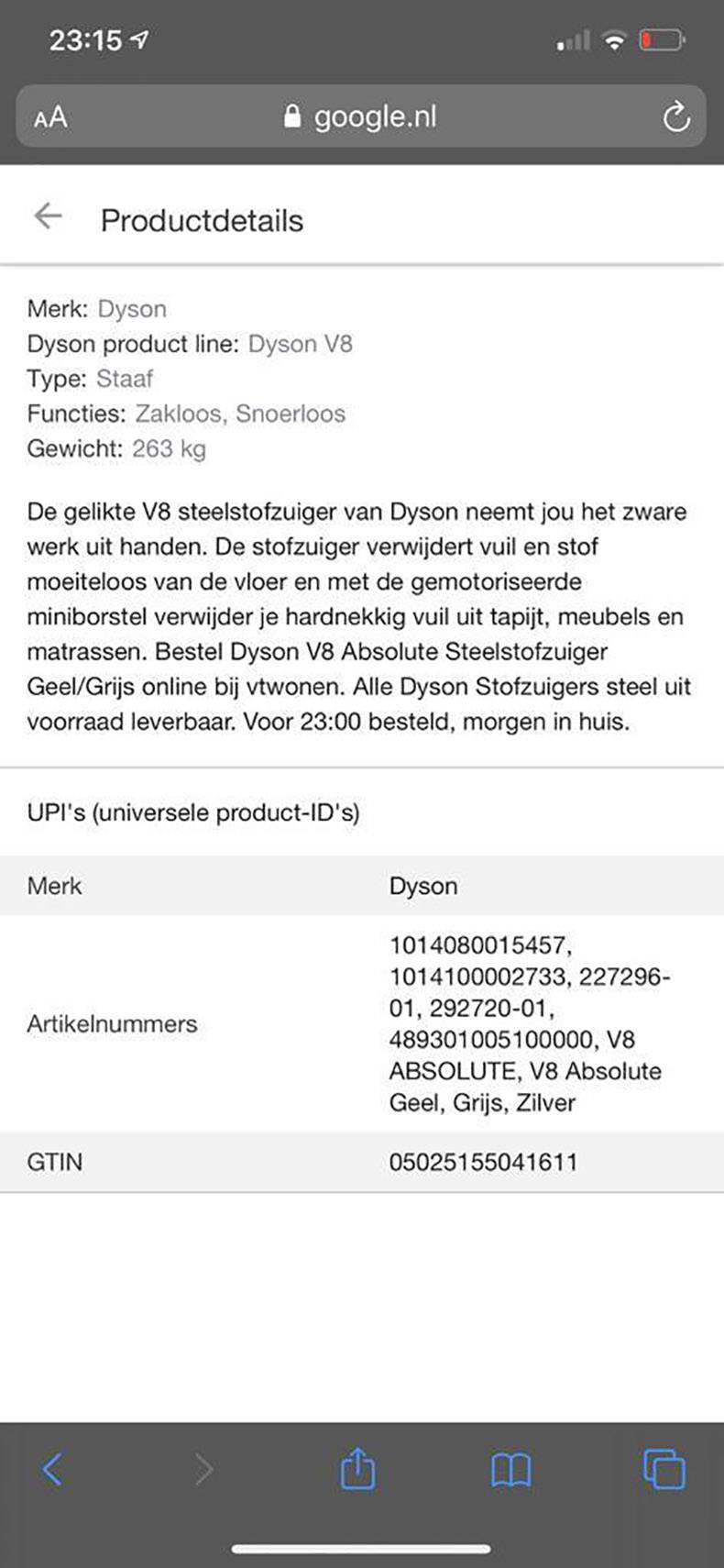The image size is (724, 1568).
Task: Go back from Productdetails page
Action: (x=48, y=217)
